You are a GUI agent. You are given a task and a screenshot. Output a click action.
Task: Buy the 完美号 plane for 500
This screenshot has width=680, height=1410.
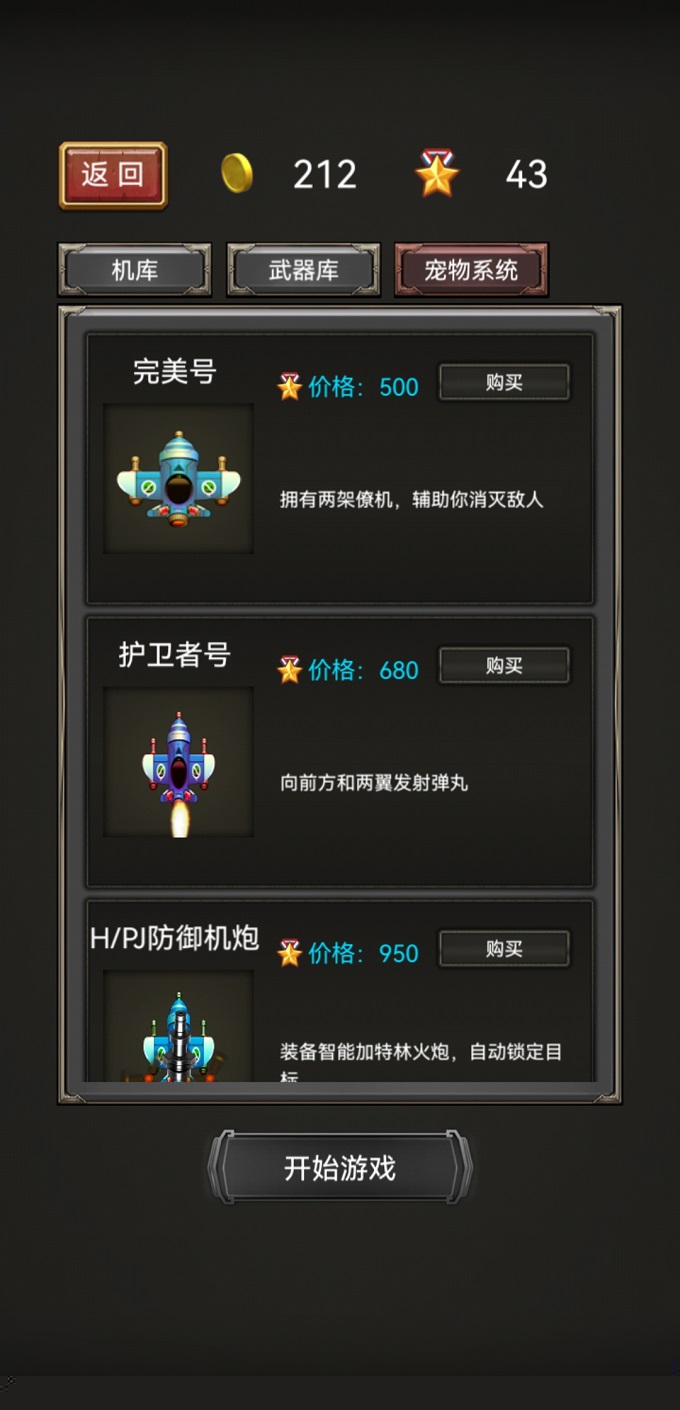504,383
